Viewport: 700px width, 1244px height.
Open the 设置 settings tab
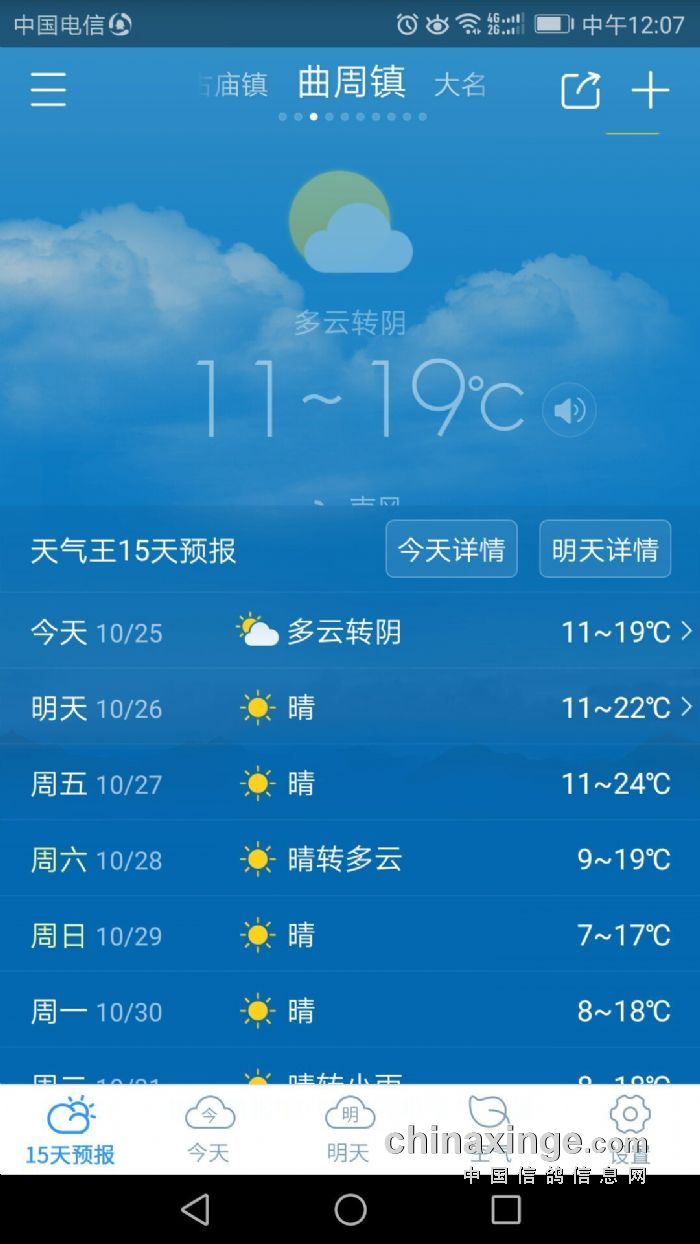point(630,1130)
